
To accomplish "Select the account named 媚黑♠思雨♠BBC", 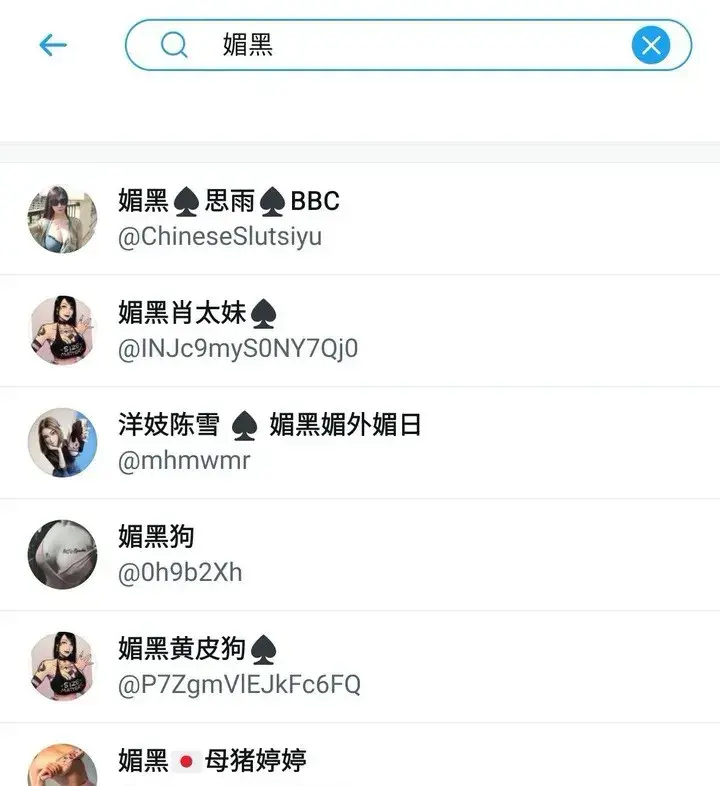I will pos(230,201).
